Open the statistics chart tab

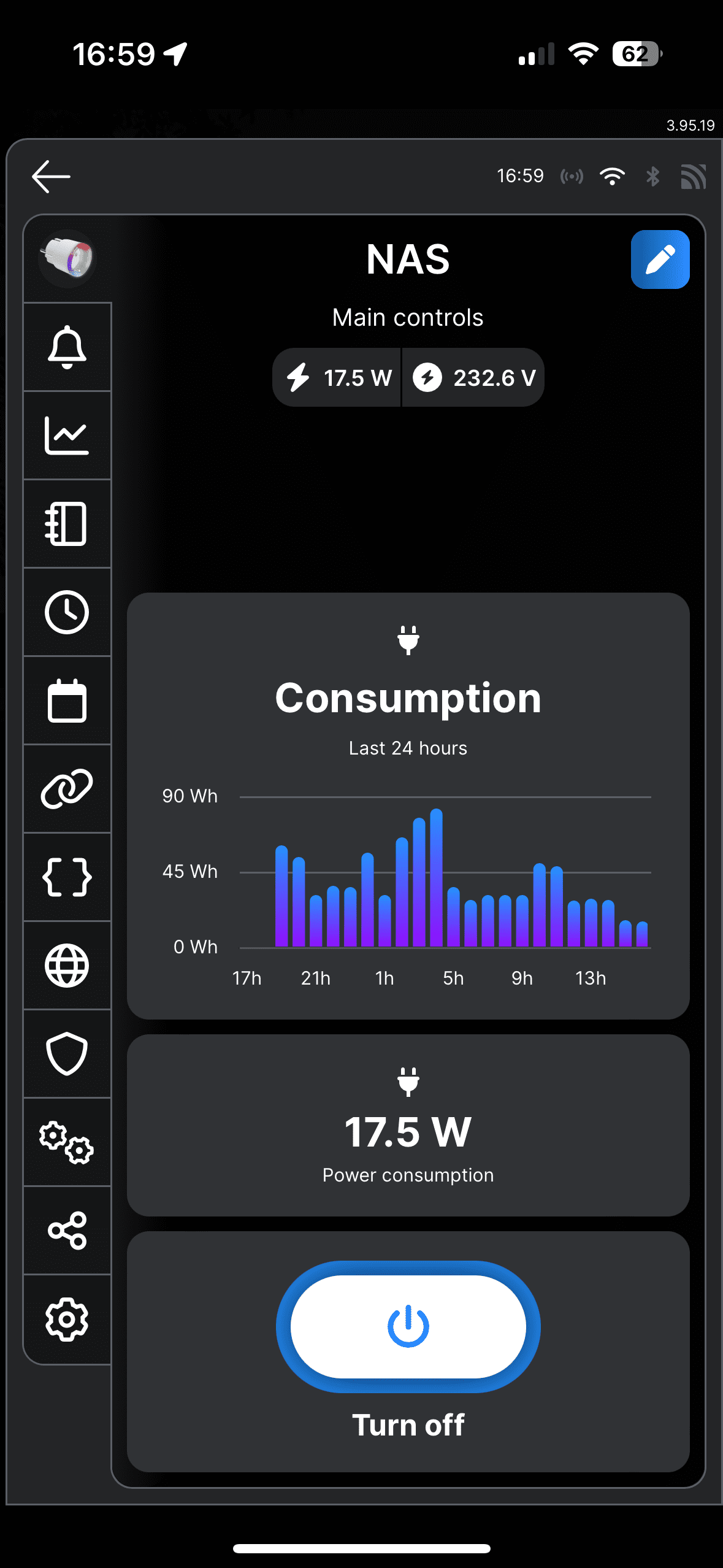click(67, 436)
